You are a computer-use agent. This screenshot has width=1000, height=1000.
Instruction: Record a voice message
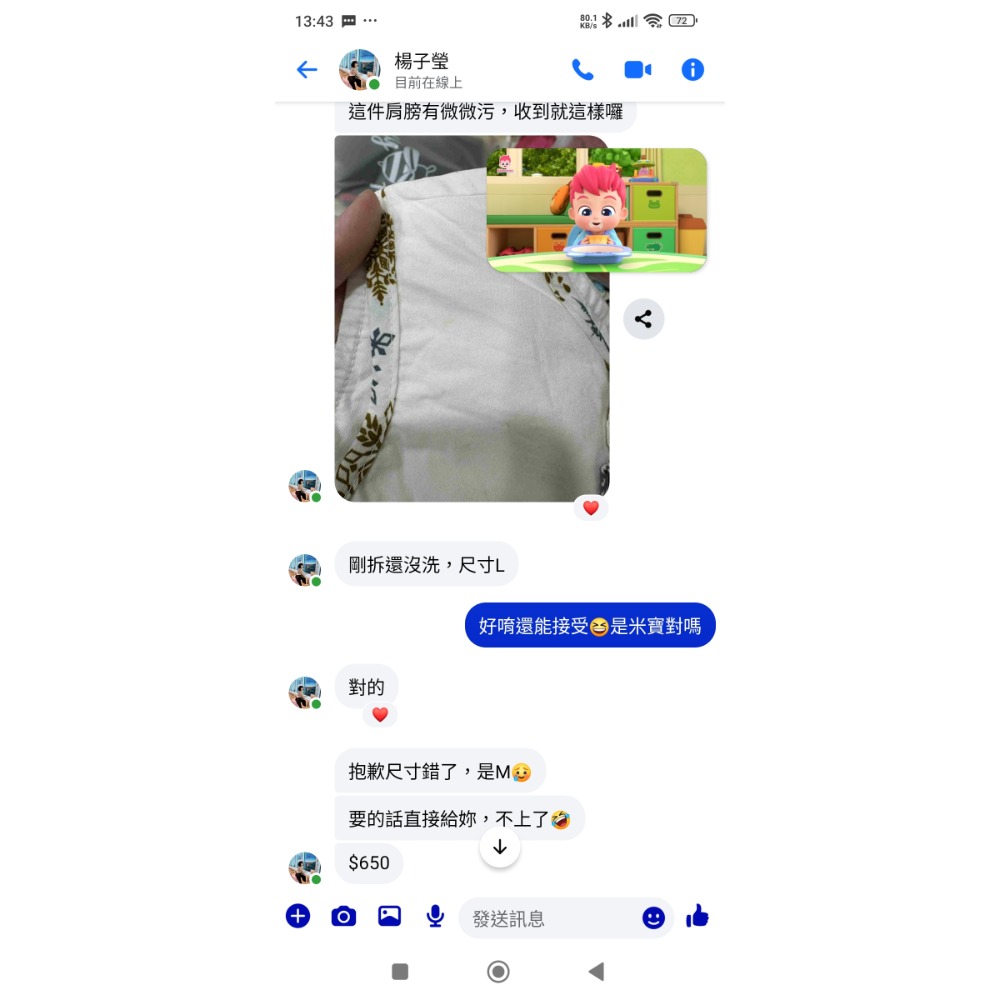(x=435, y=916)
